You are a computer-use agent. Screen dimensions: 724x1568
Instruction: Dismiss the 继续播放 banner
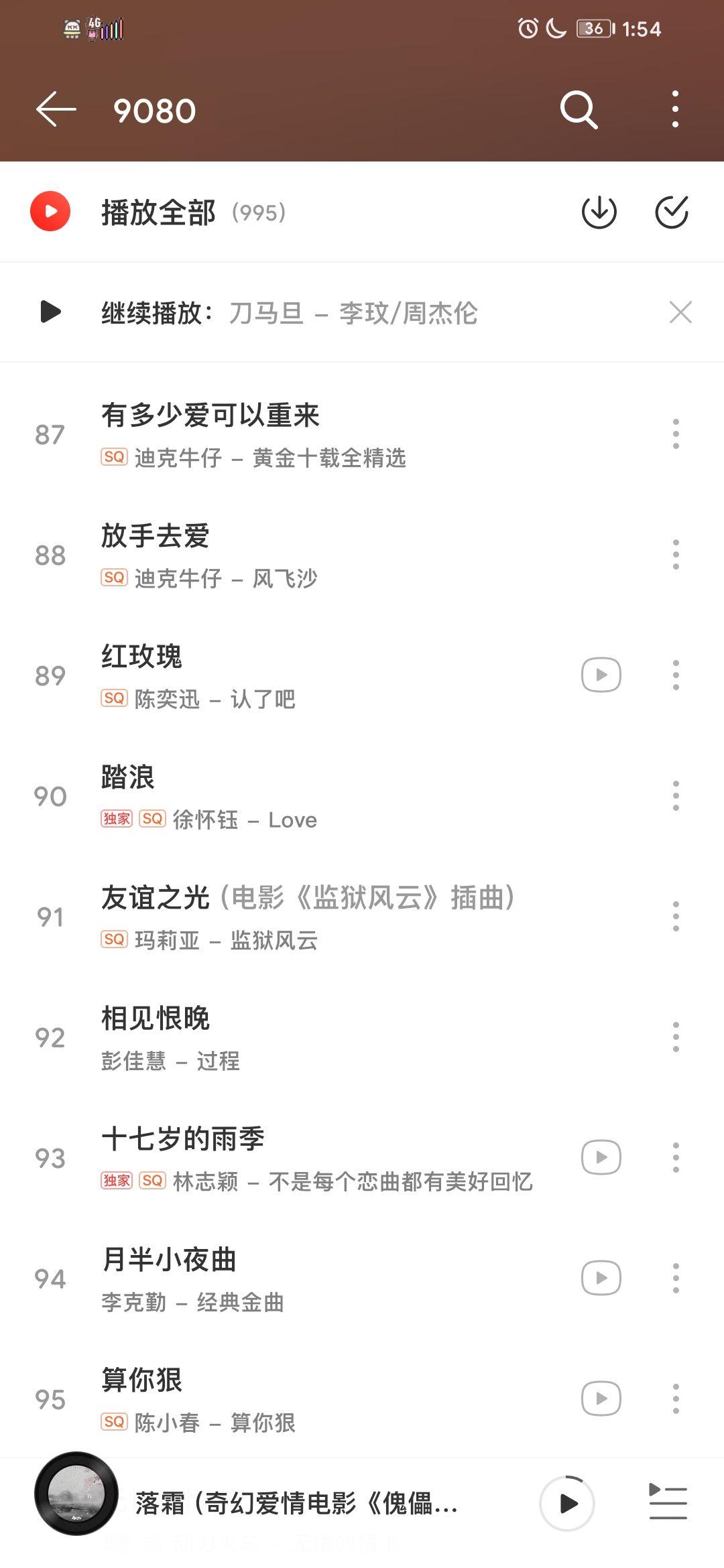click(x=680, y=312)
